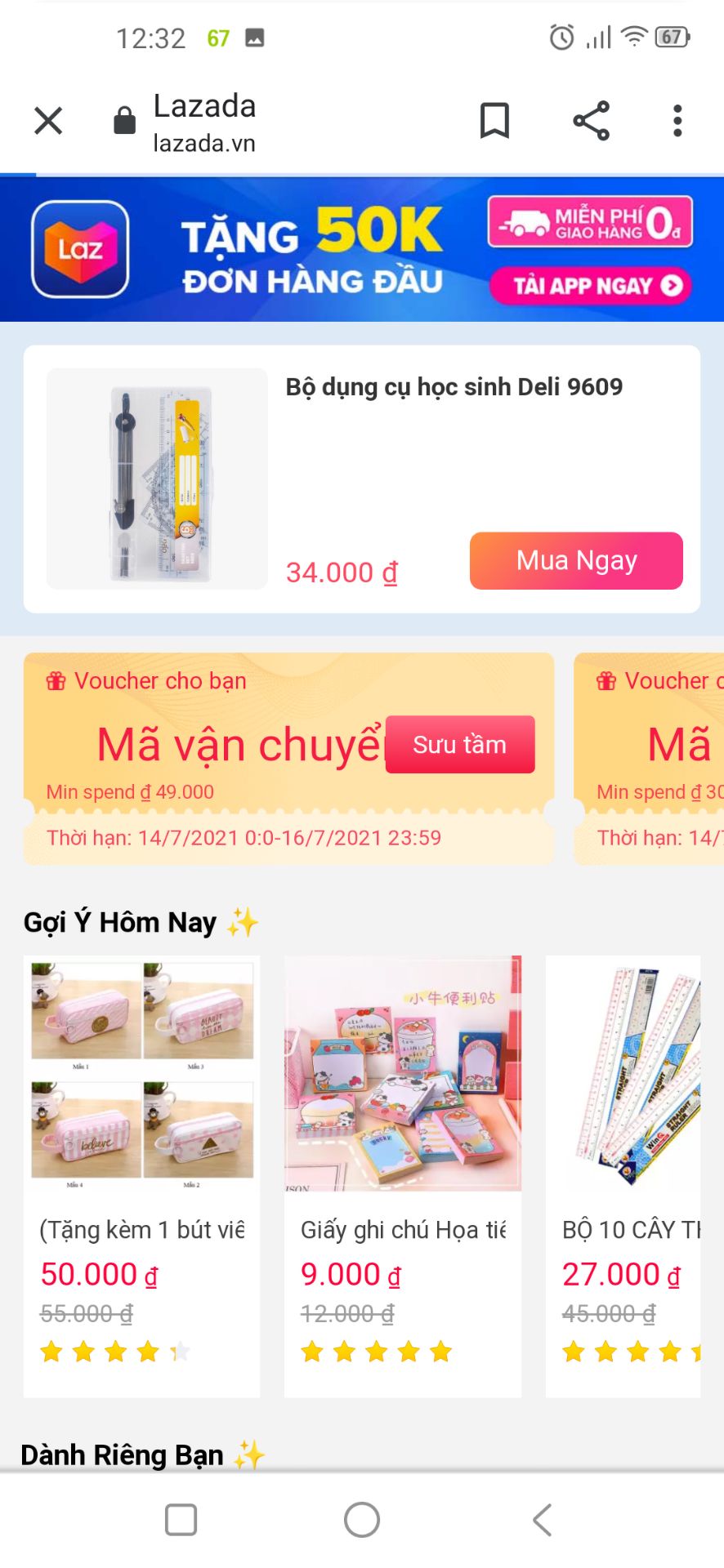
Task: Tap the share icon
Action: tap(592, 120)
